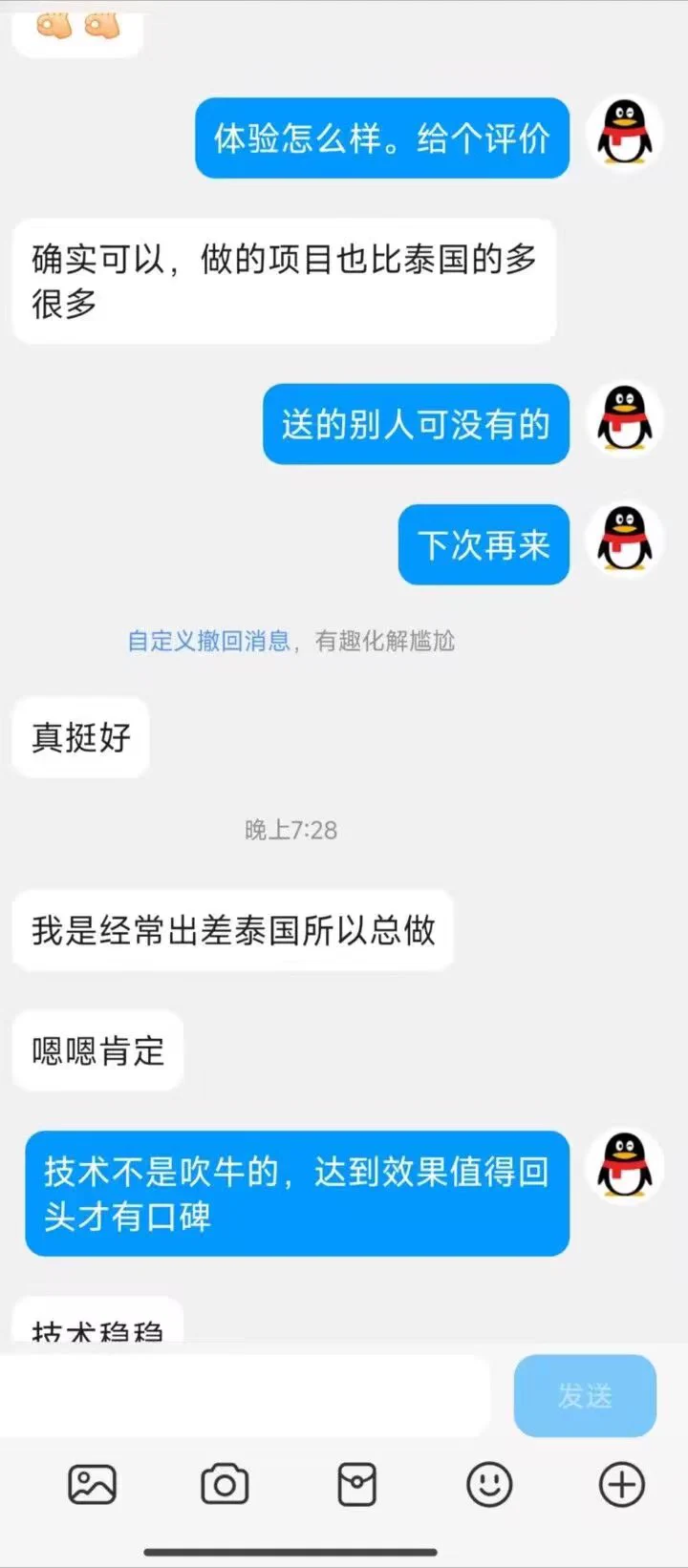
Task: Open the red envelope icon
Action: [x=357, y=1485]
